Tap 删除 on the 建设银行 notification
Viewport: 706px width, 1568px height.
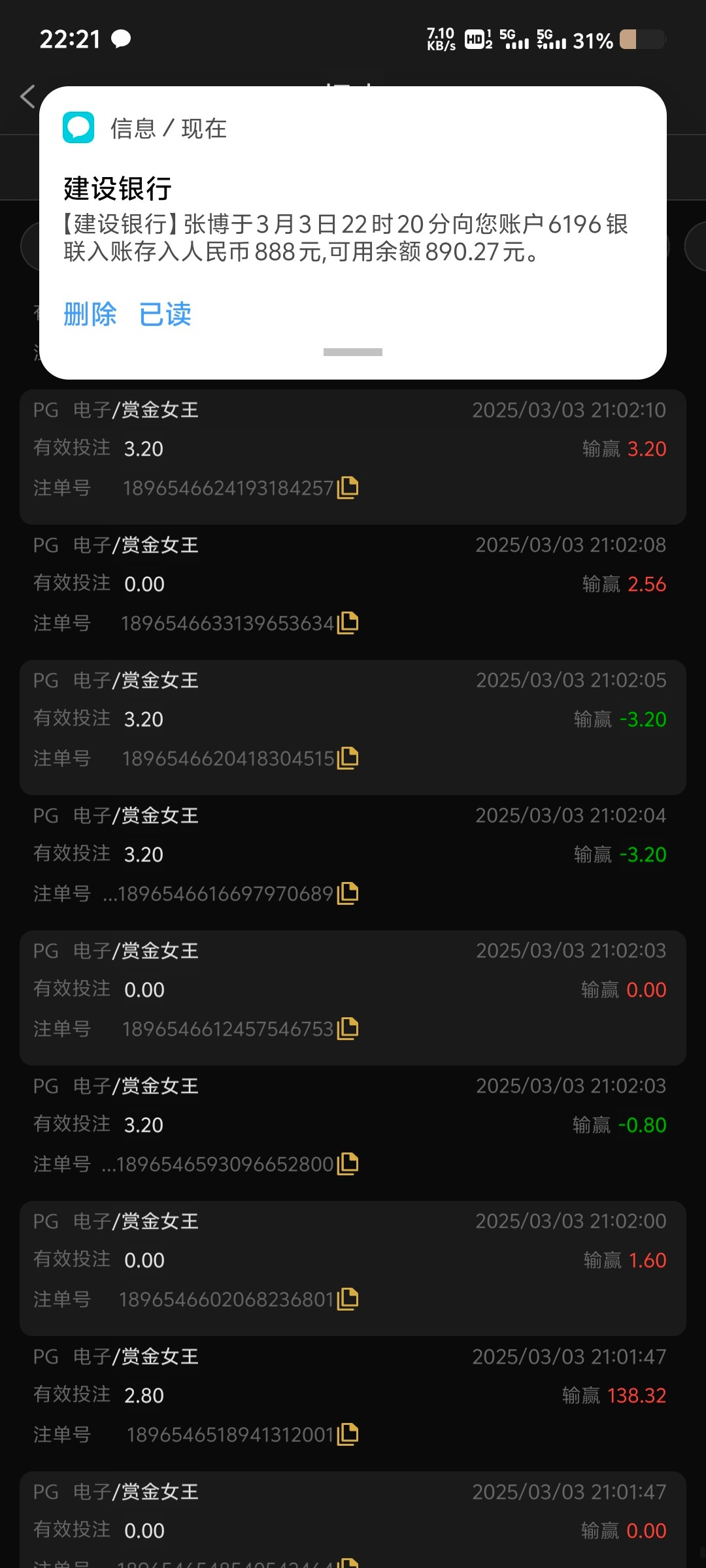click(x=90, y=314)
